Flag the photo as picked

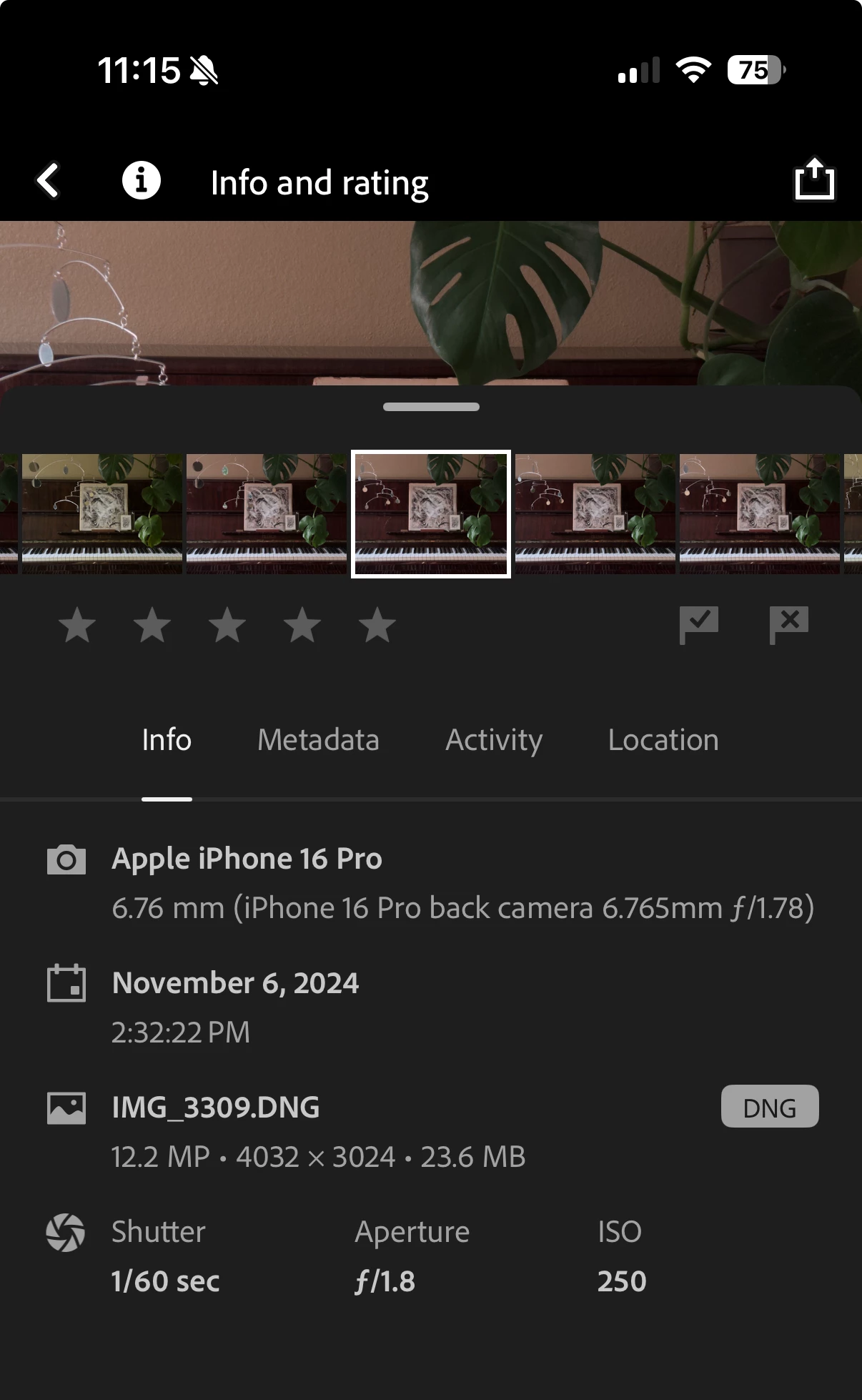(698, 625)
